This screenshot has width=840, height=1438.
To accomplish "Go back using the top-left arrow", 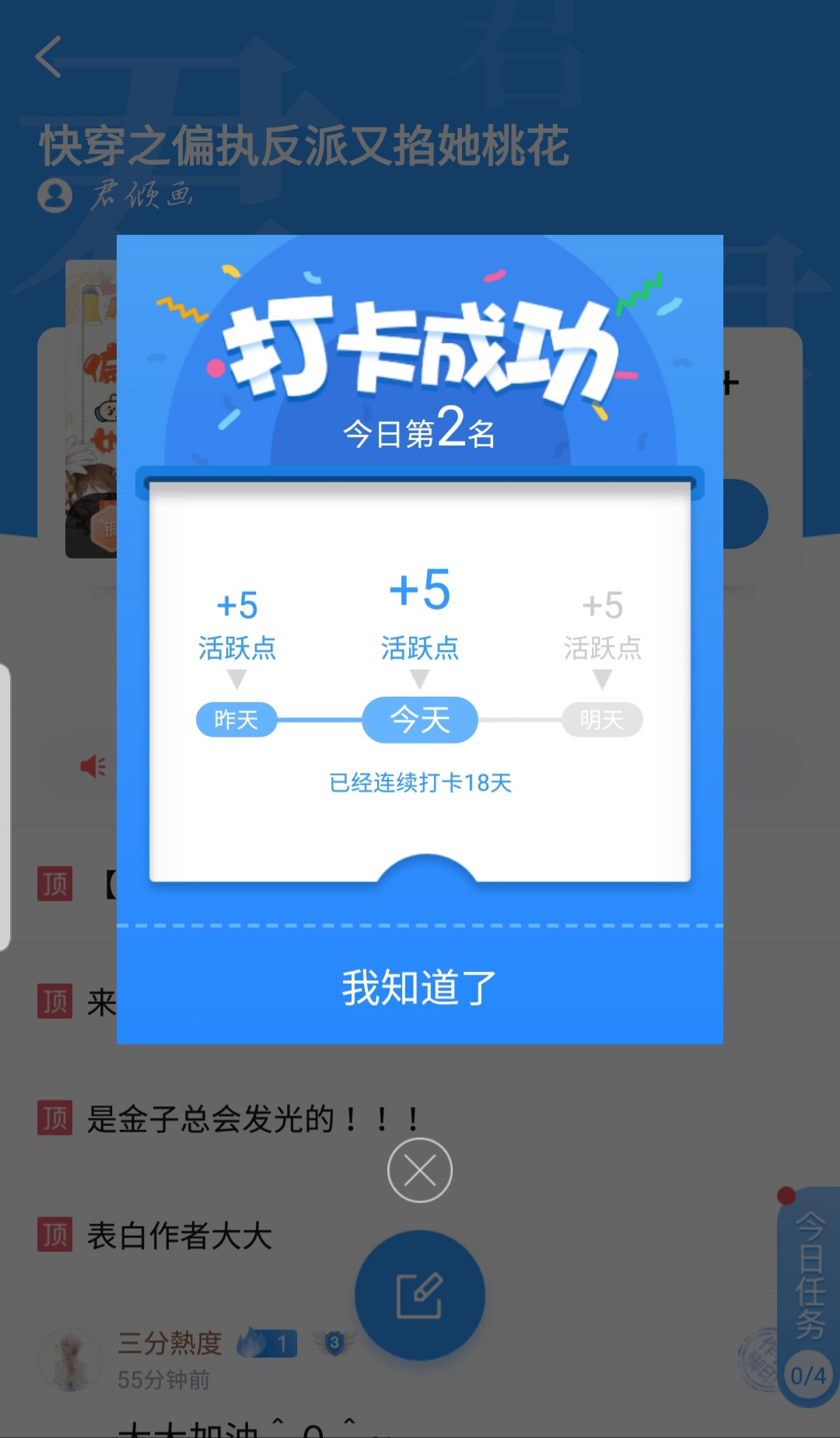I will [x=48, y=57].
